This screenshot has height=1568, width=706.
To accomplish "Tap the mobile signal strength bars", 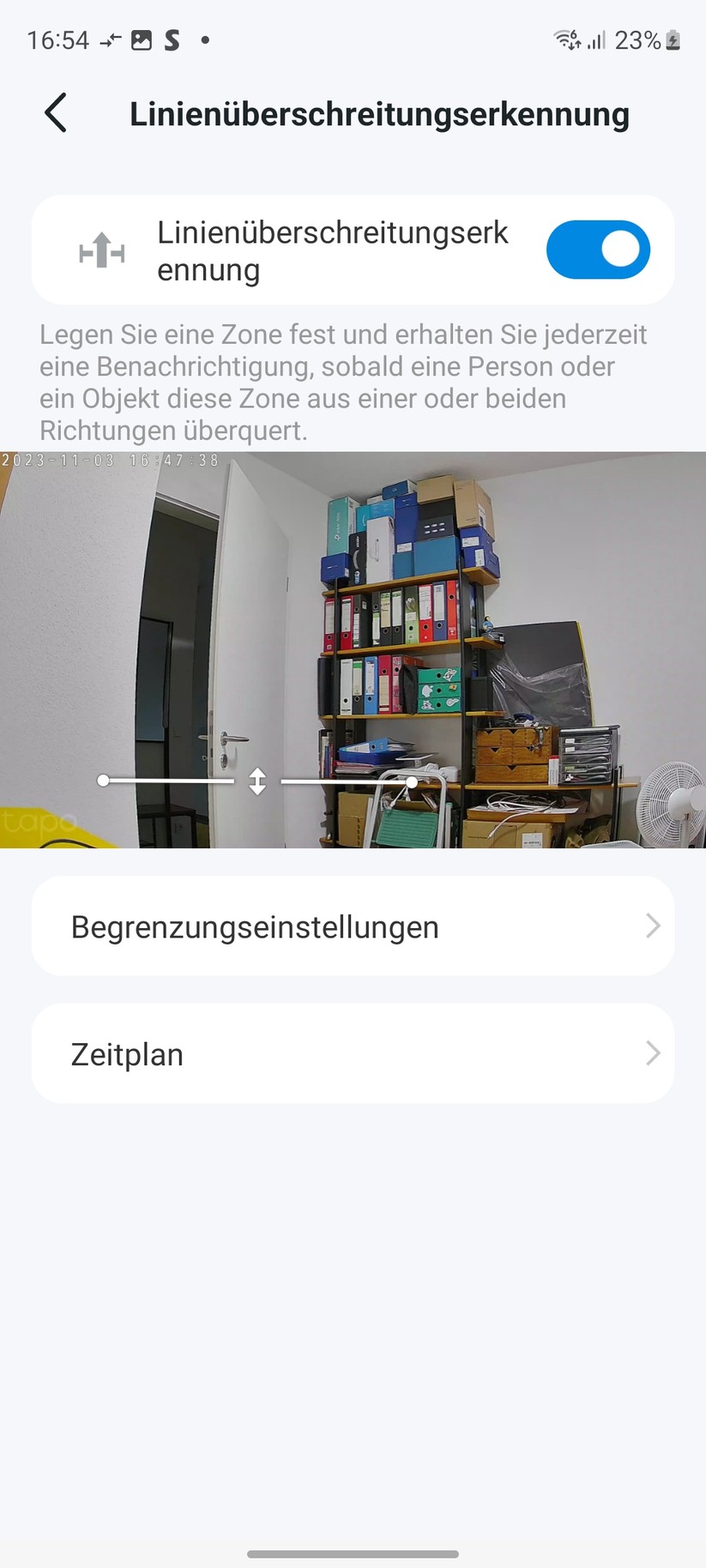I will (x=598, y=39).
